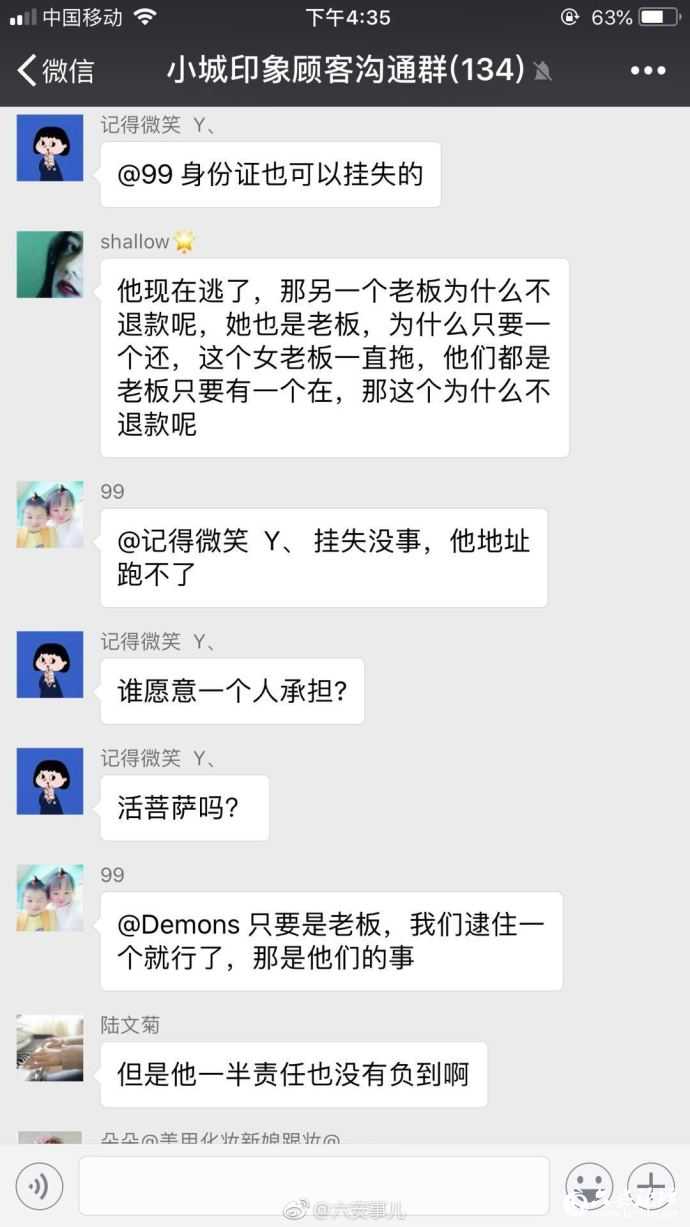The height and width of the screenshot is (1227, 690).
Task: Open 99's avatar beside the 挂失没事 message
Action: click(50, 515)
